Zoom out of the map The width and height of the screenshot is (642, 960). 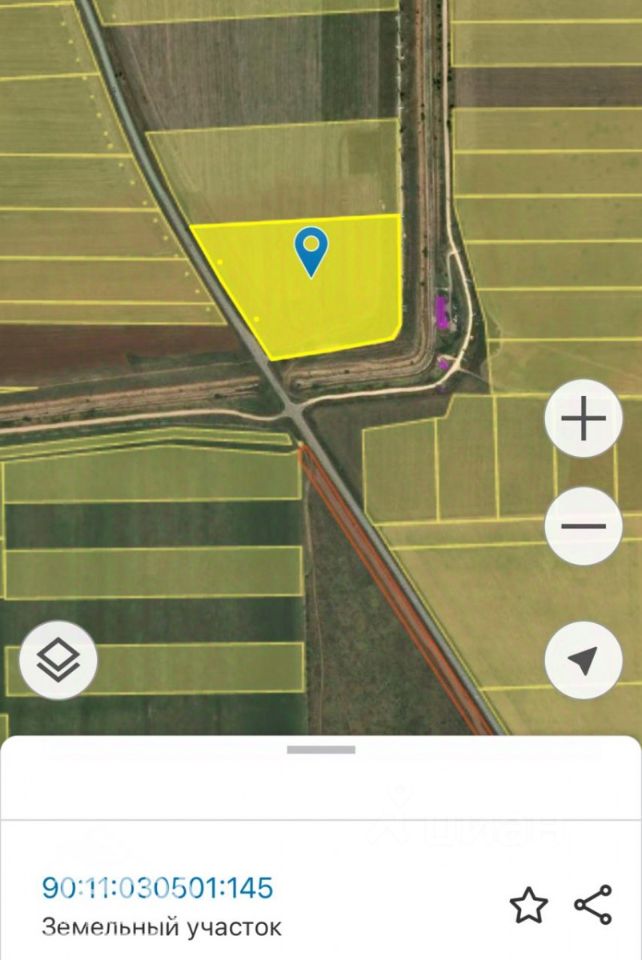point(584,526)
